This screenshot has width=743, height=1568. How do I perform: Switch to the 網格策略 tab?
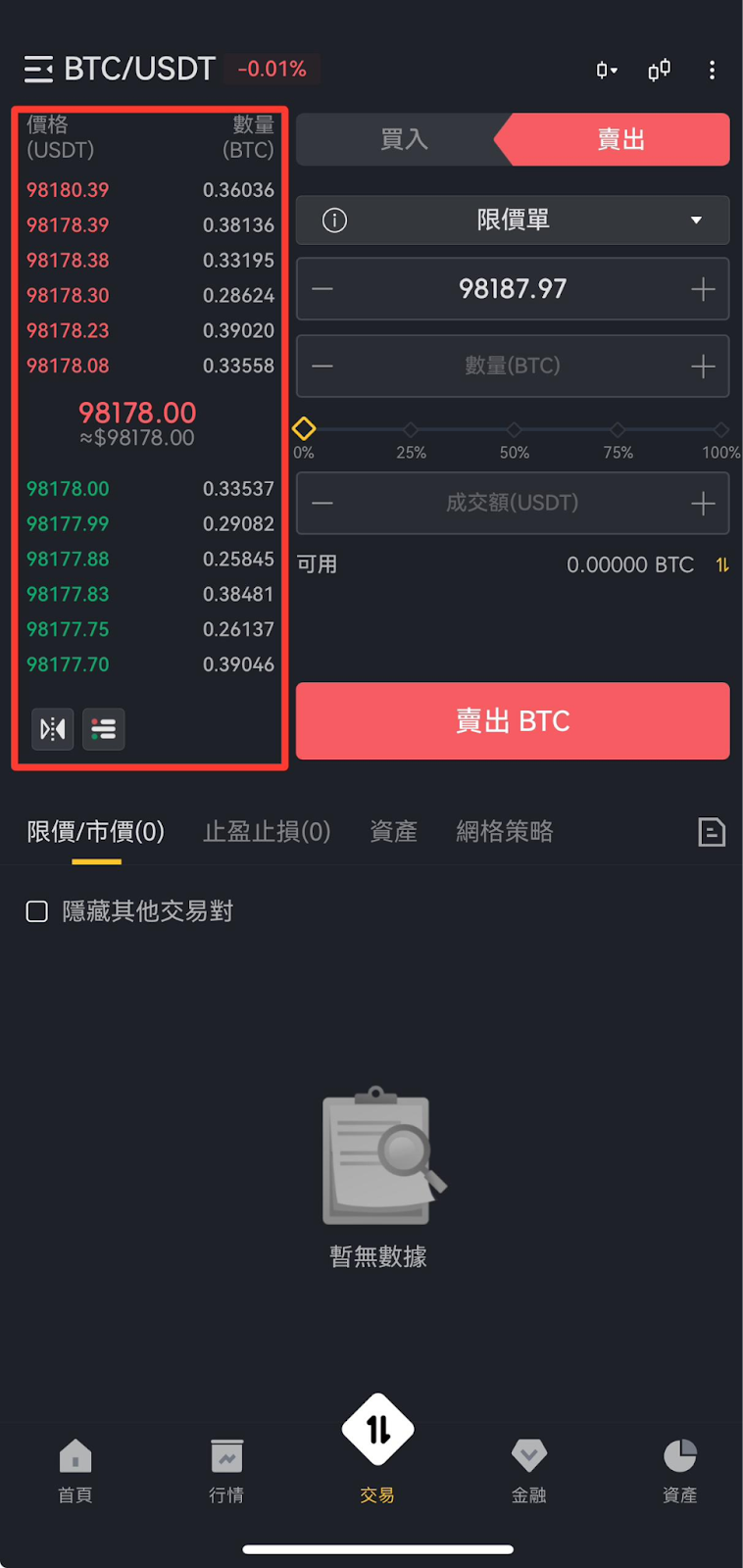coord(505,832)
